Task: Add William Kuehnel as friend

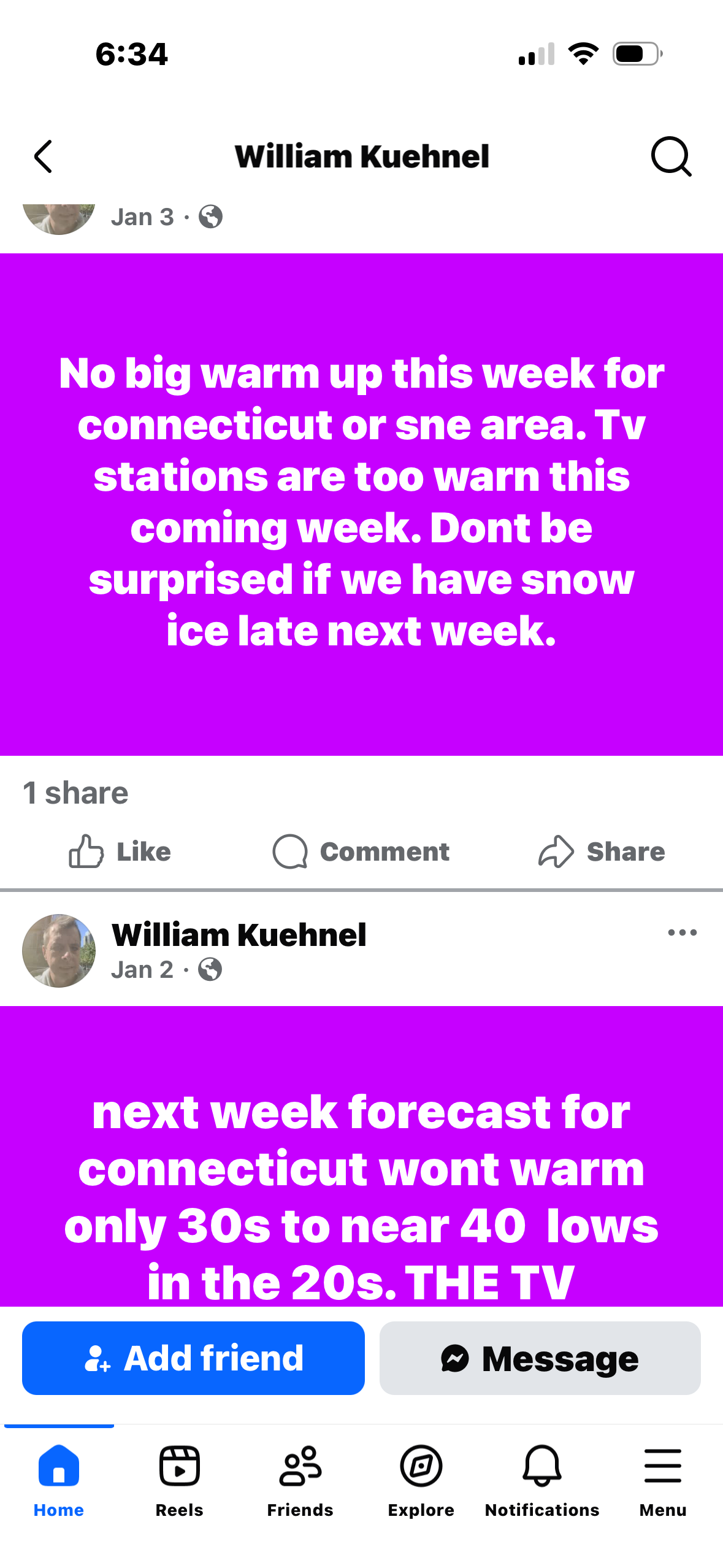Action: point(193,1358)
